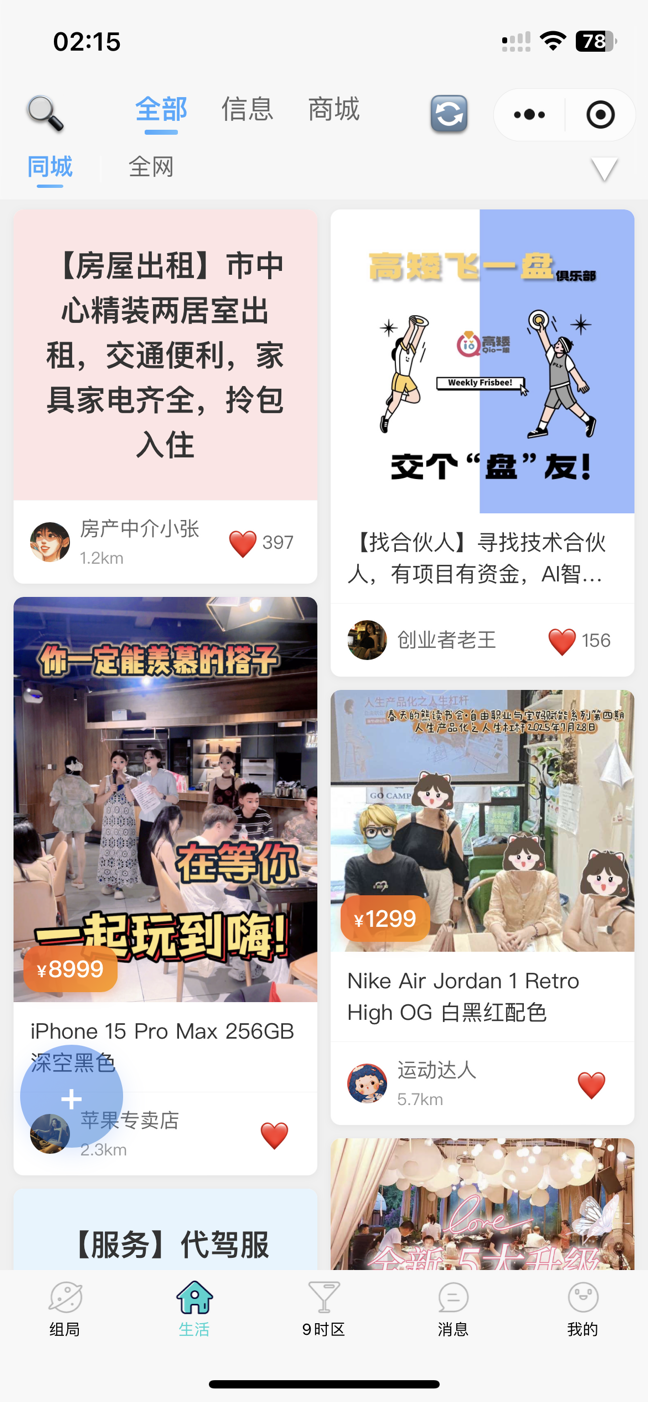Switch to the 消息 tab
Screen dimensions: 648x1402
[453, 1308]
